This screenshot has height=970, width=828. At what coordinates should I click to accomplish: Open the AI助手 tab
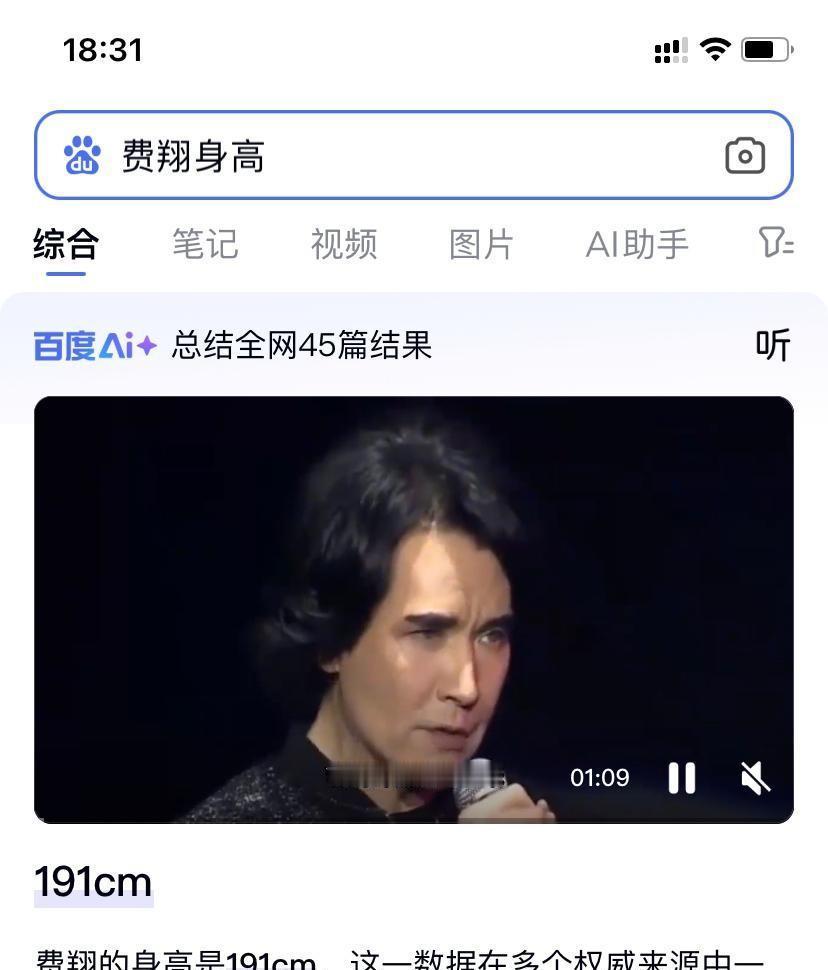[637, 244]
